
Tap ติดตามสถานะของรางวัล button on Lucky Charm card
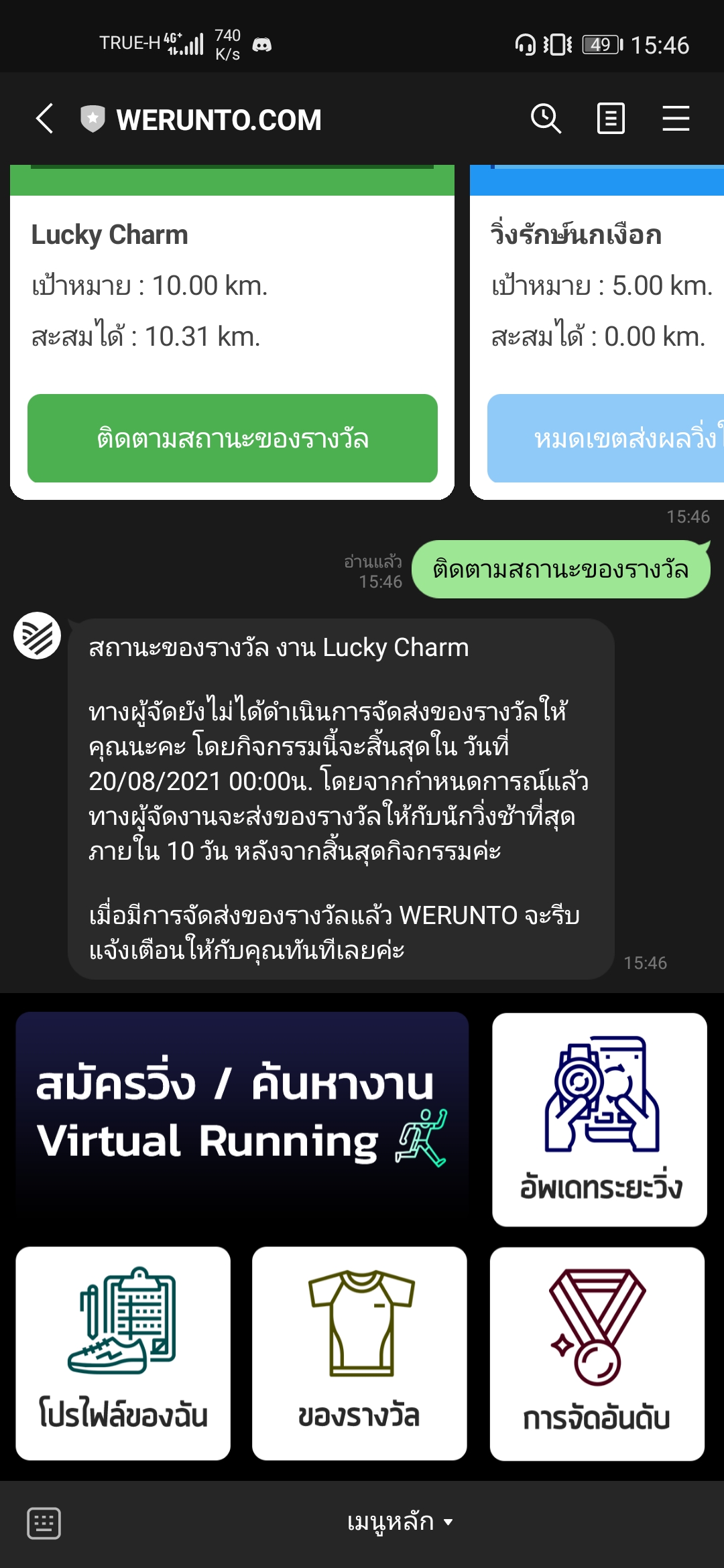point(233,438)
